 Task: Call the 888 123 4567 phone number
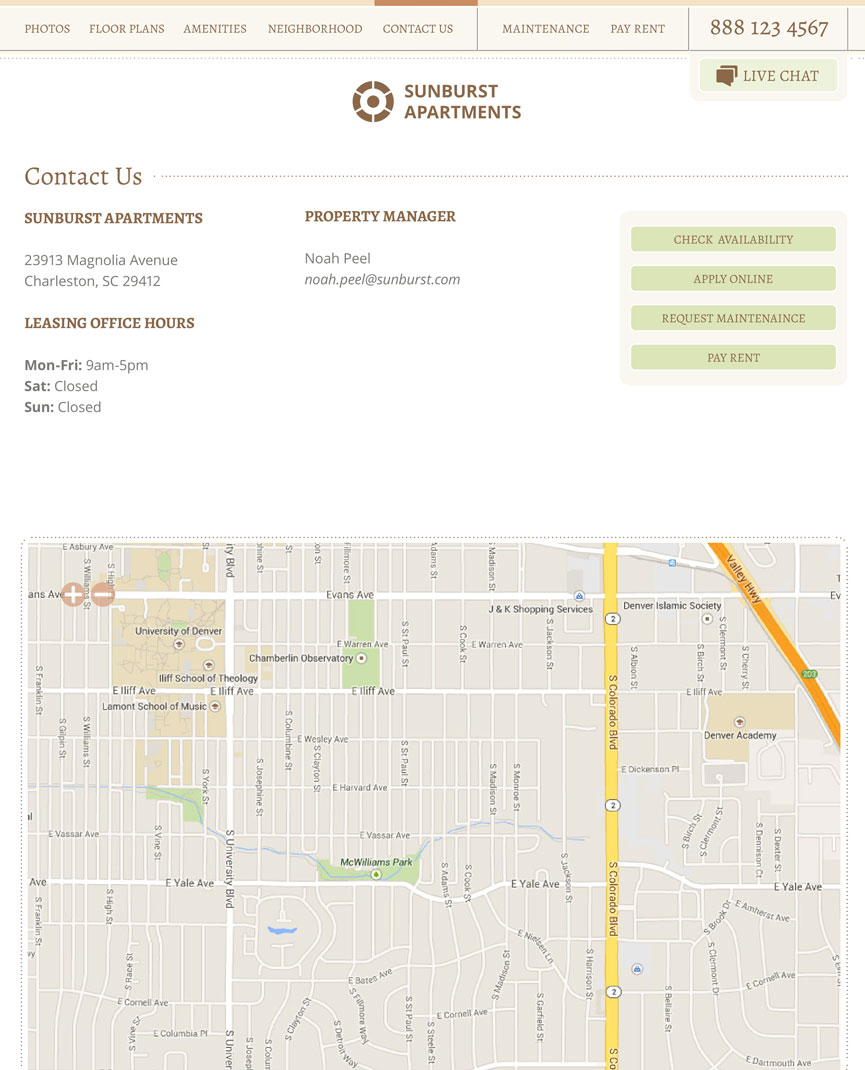click(x=769, y=28)
